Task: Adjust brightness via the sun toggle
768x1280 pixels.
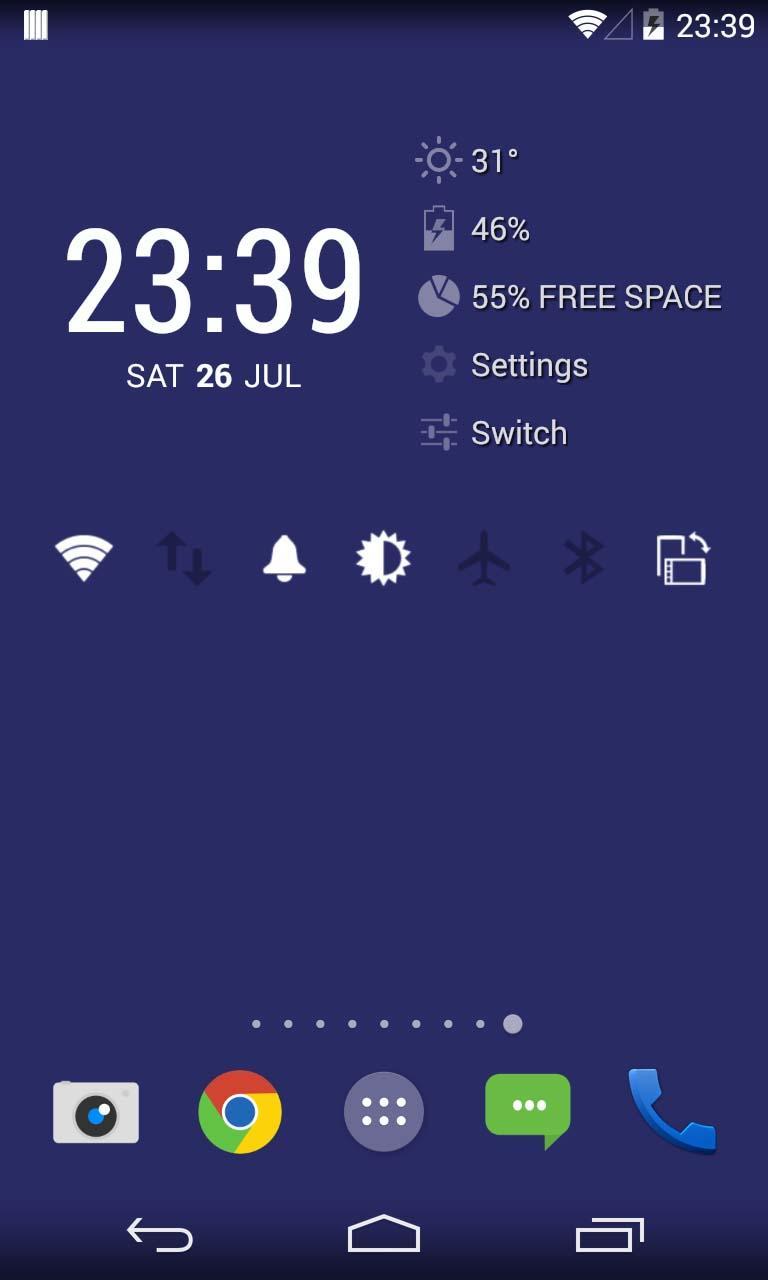Action: pyautogui.click(x=383, y=558)
